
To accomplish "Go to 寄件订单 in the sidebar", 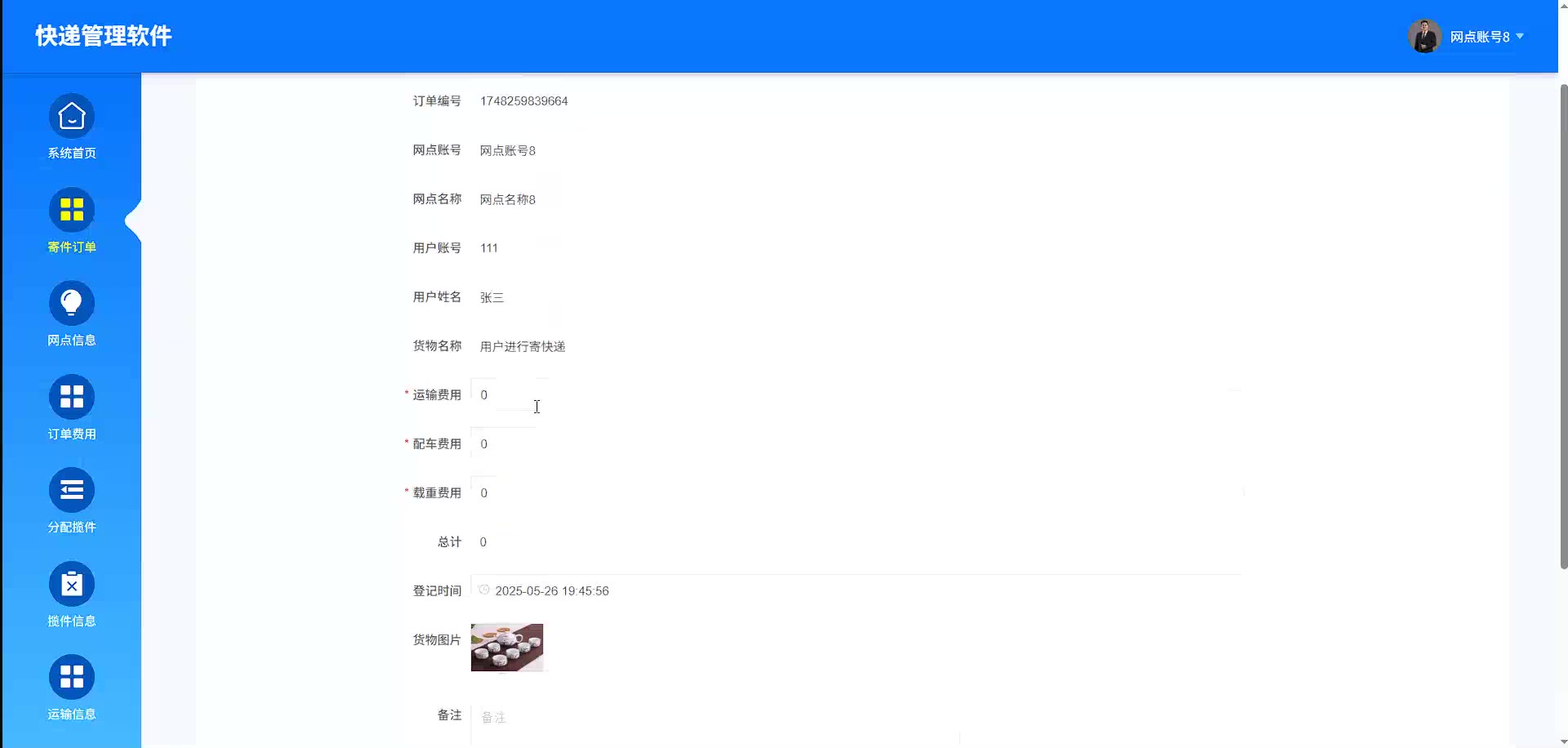I will click(x=72, y=221).
